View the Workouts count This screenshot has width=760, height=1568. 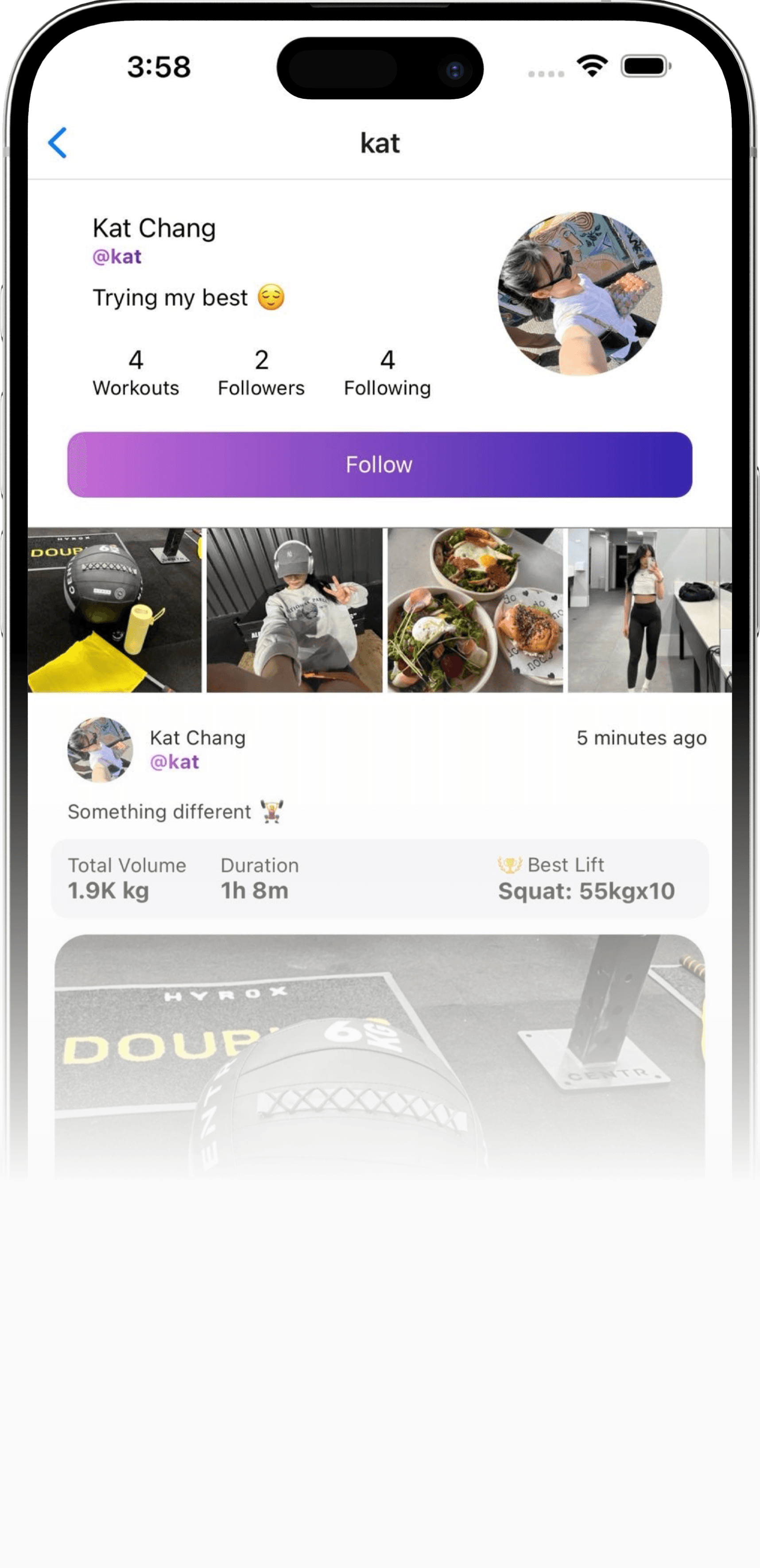136,373
